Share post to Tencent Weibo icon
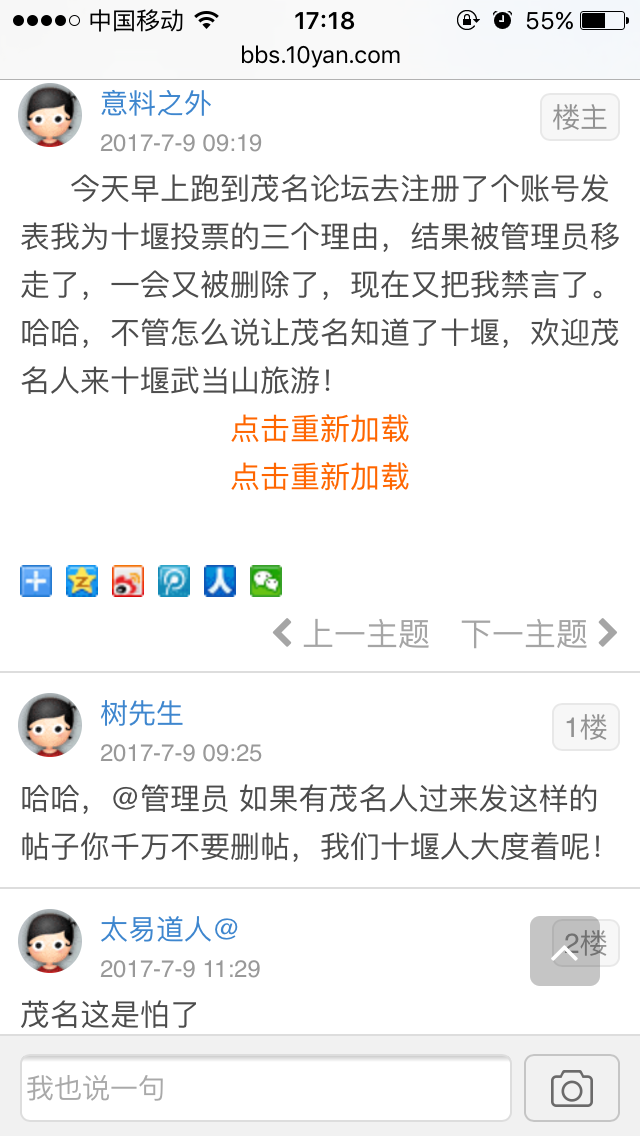The width and height of the screenshot is (640, 1136). pyautogui.click(x=174, y=581)
